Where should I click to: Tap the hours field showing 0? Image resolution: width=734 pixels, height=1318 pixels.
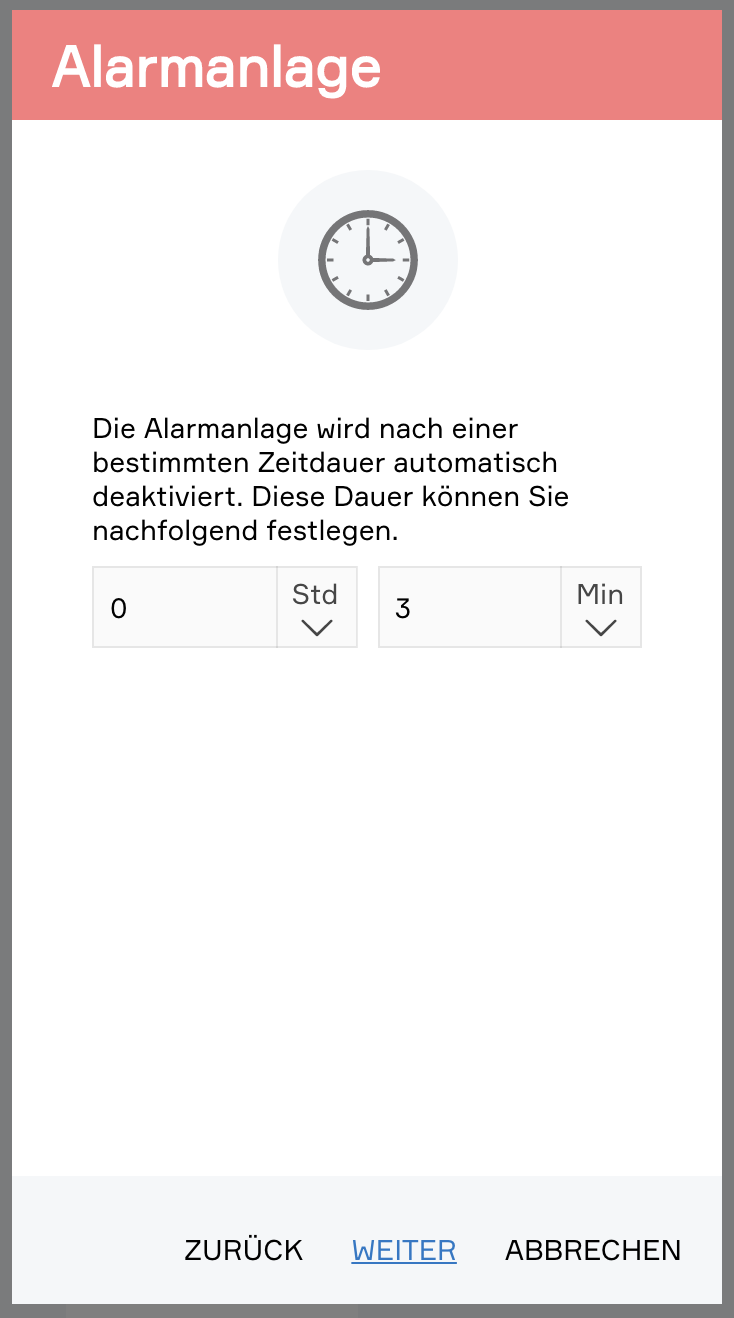pos(184,608)
